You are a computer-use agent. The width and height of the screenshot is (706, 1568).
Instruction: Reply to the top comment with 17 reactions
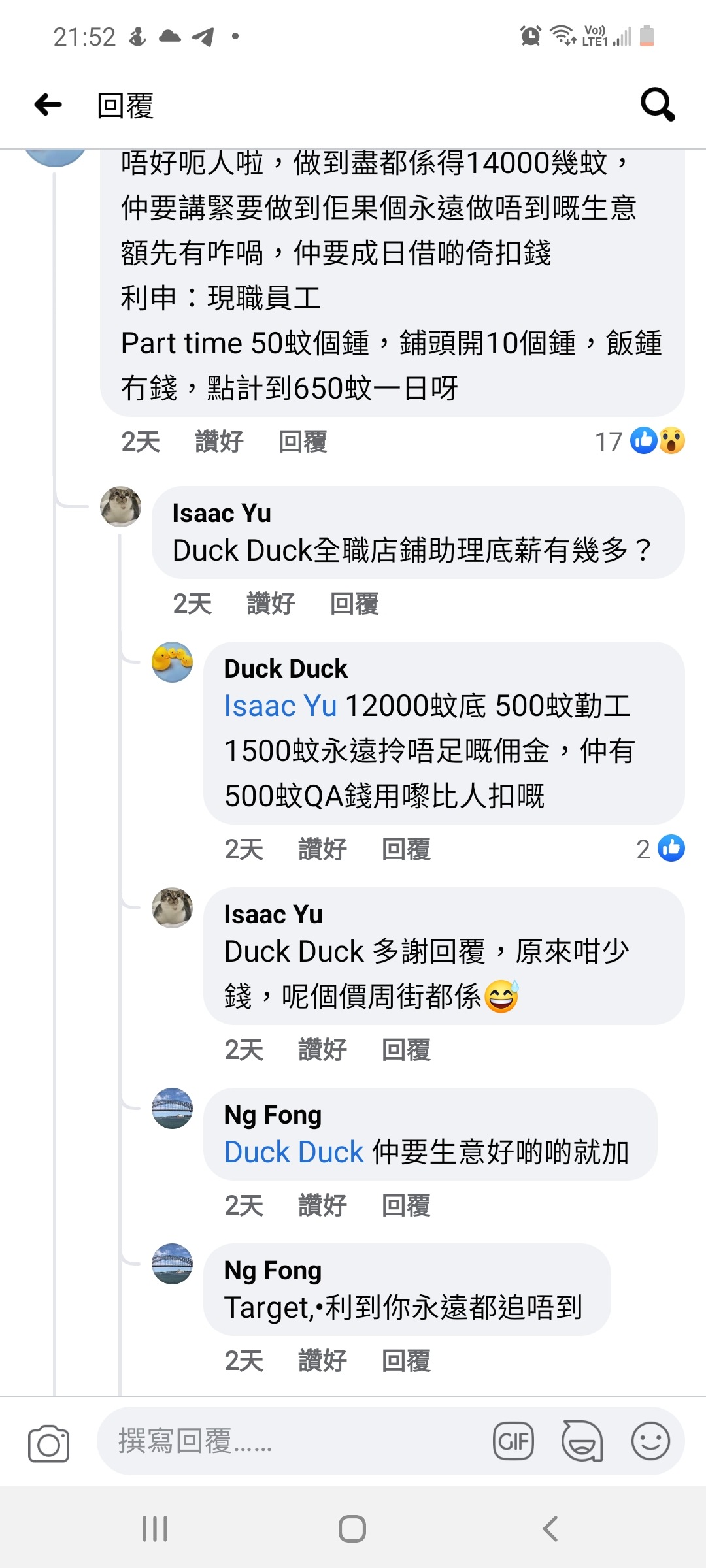point(303,442)
